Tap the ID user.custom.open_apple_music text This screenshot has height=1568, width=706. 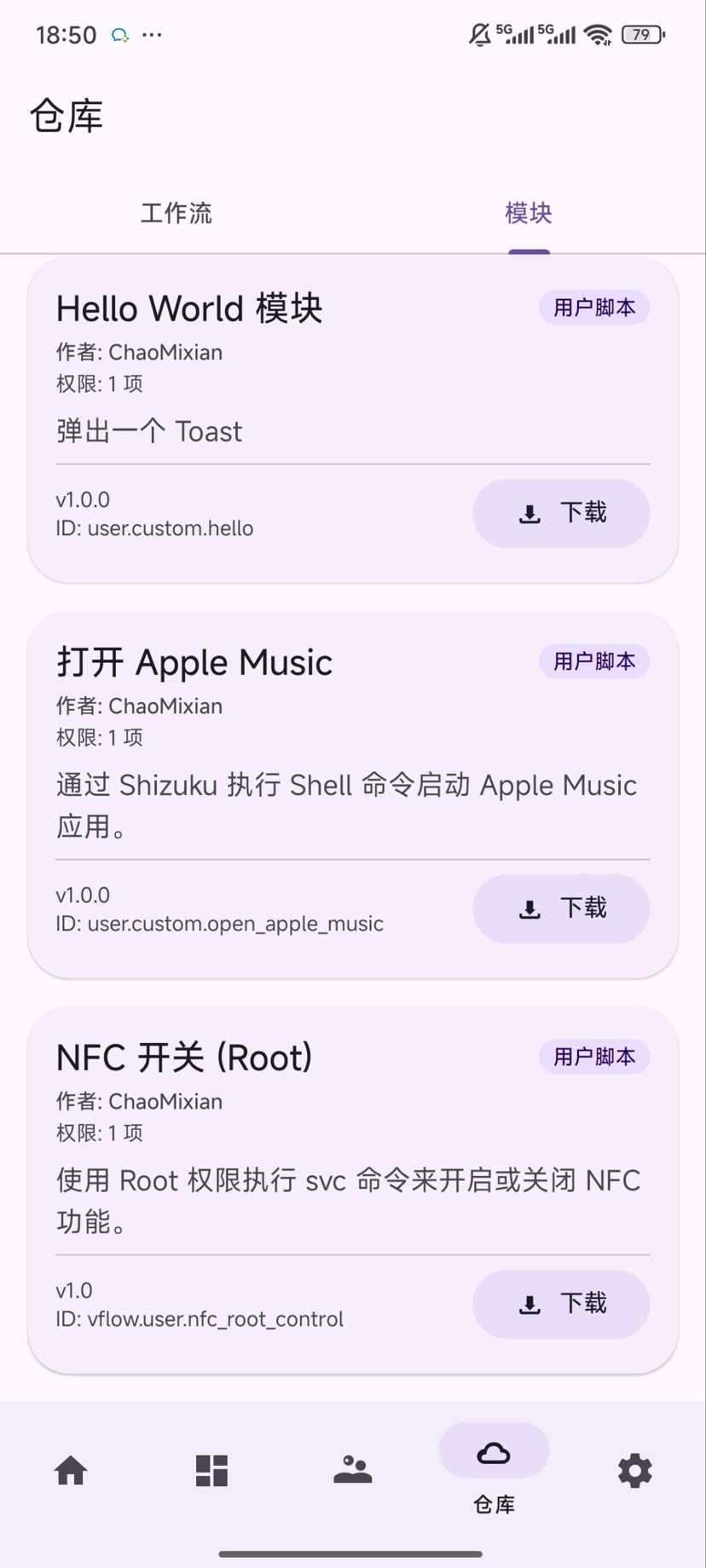click(218, 923)
